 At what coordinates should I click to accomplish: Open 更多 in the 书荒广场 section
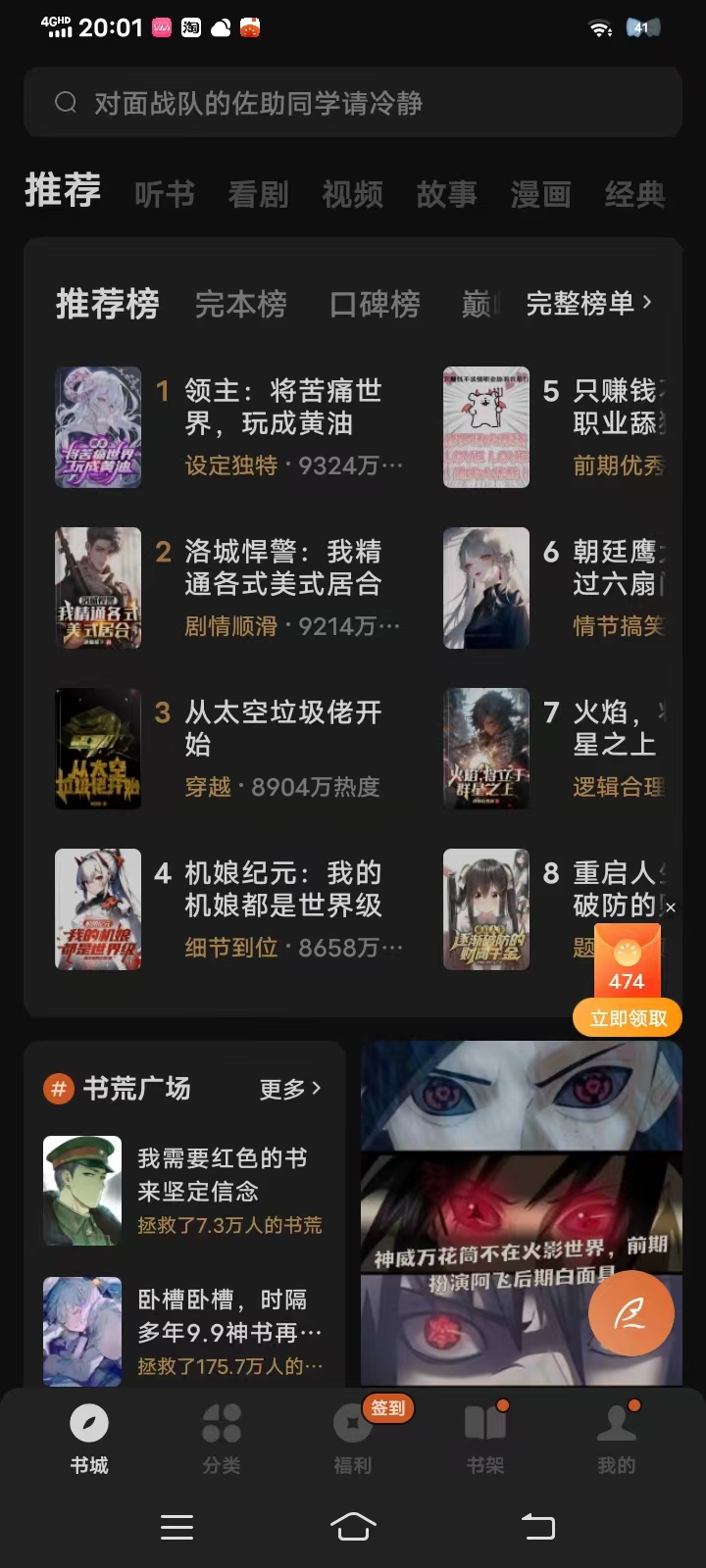tap(288, 1088)
